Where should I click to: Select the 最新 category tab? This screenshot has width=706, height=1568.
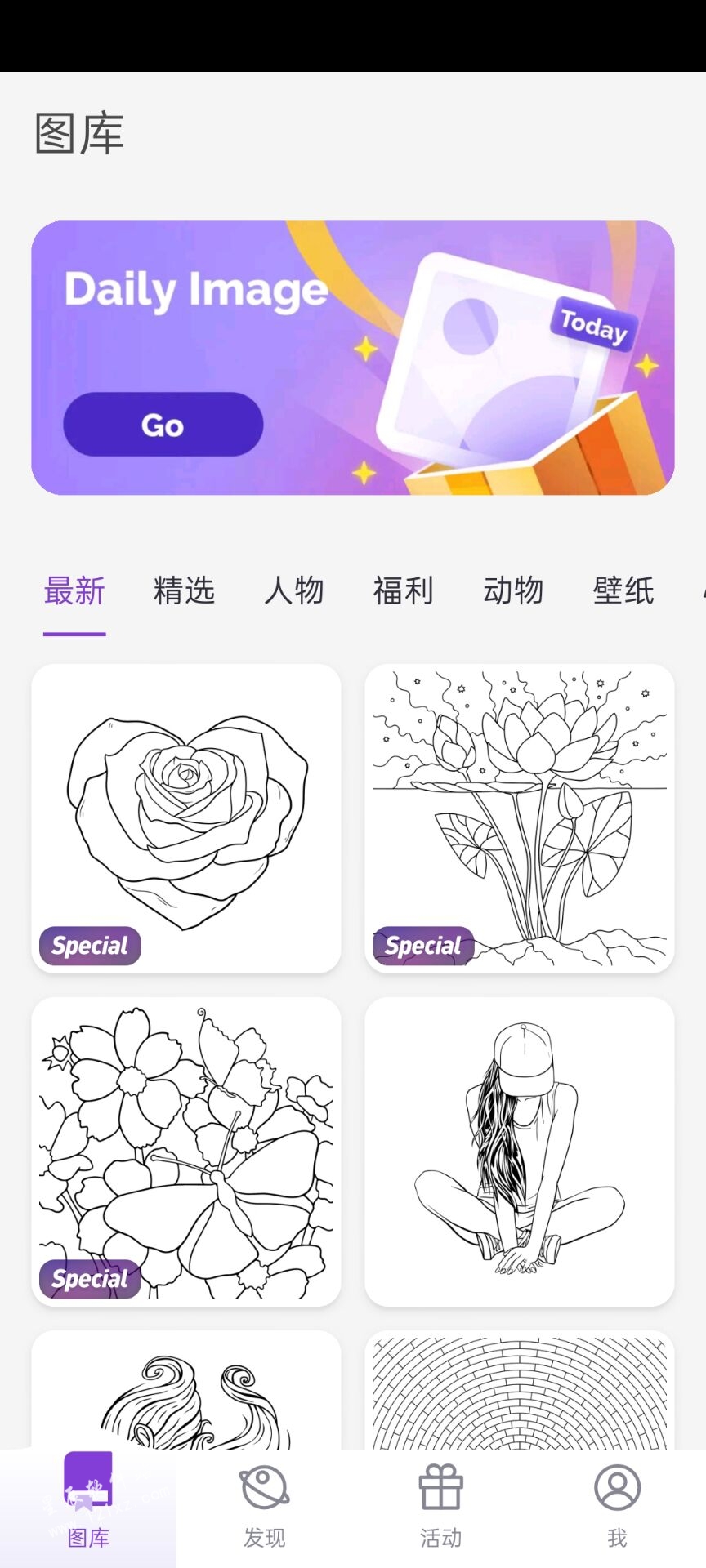click(74, 590)
